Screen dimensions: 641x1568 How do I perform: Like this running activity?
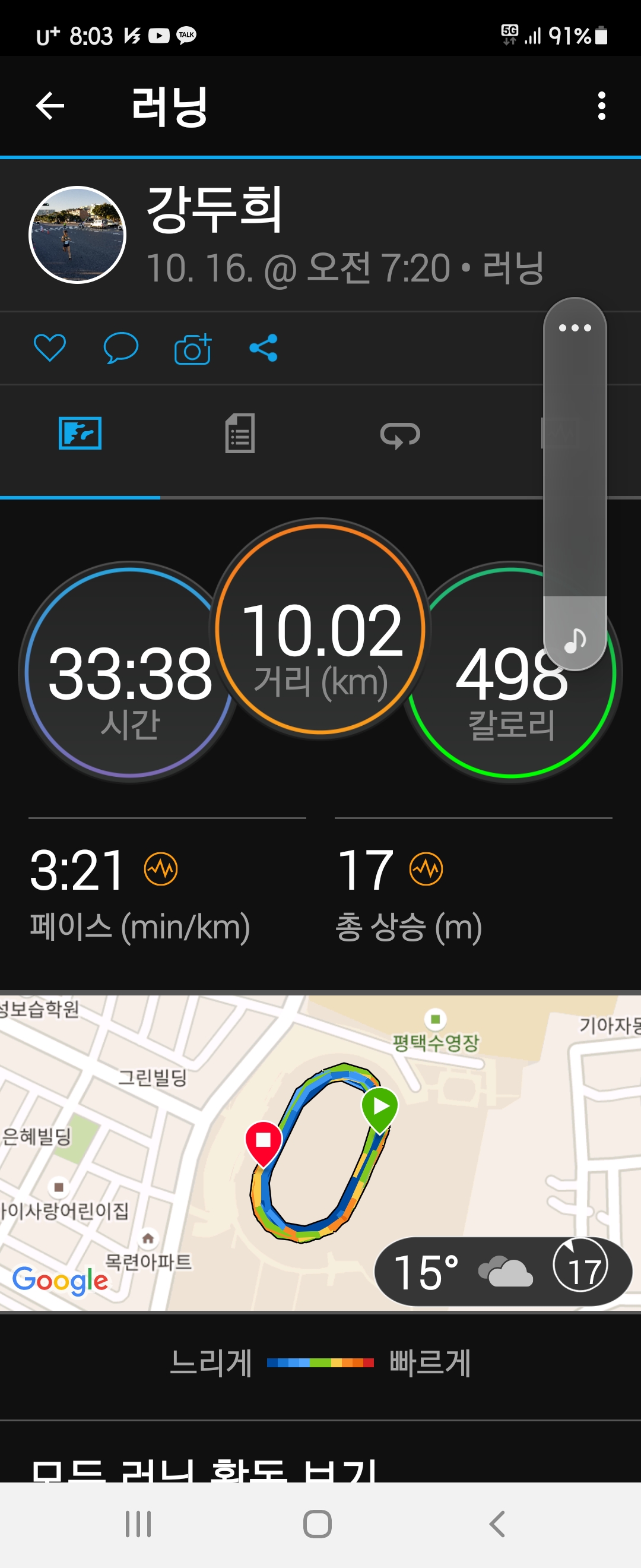click(x=49, y=348)
